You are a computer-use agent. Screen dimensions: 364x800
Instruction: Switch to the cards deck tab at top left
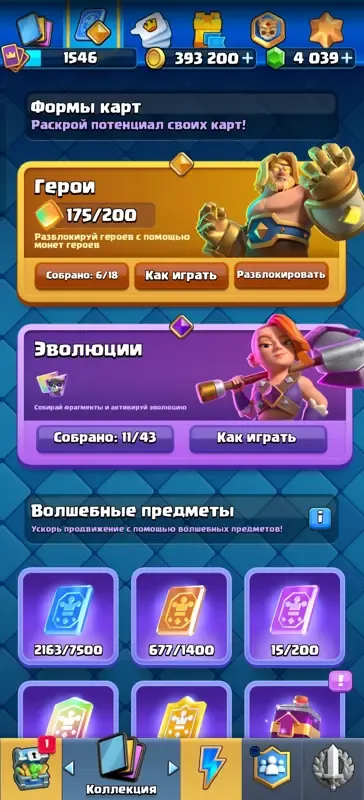35,29
